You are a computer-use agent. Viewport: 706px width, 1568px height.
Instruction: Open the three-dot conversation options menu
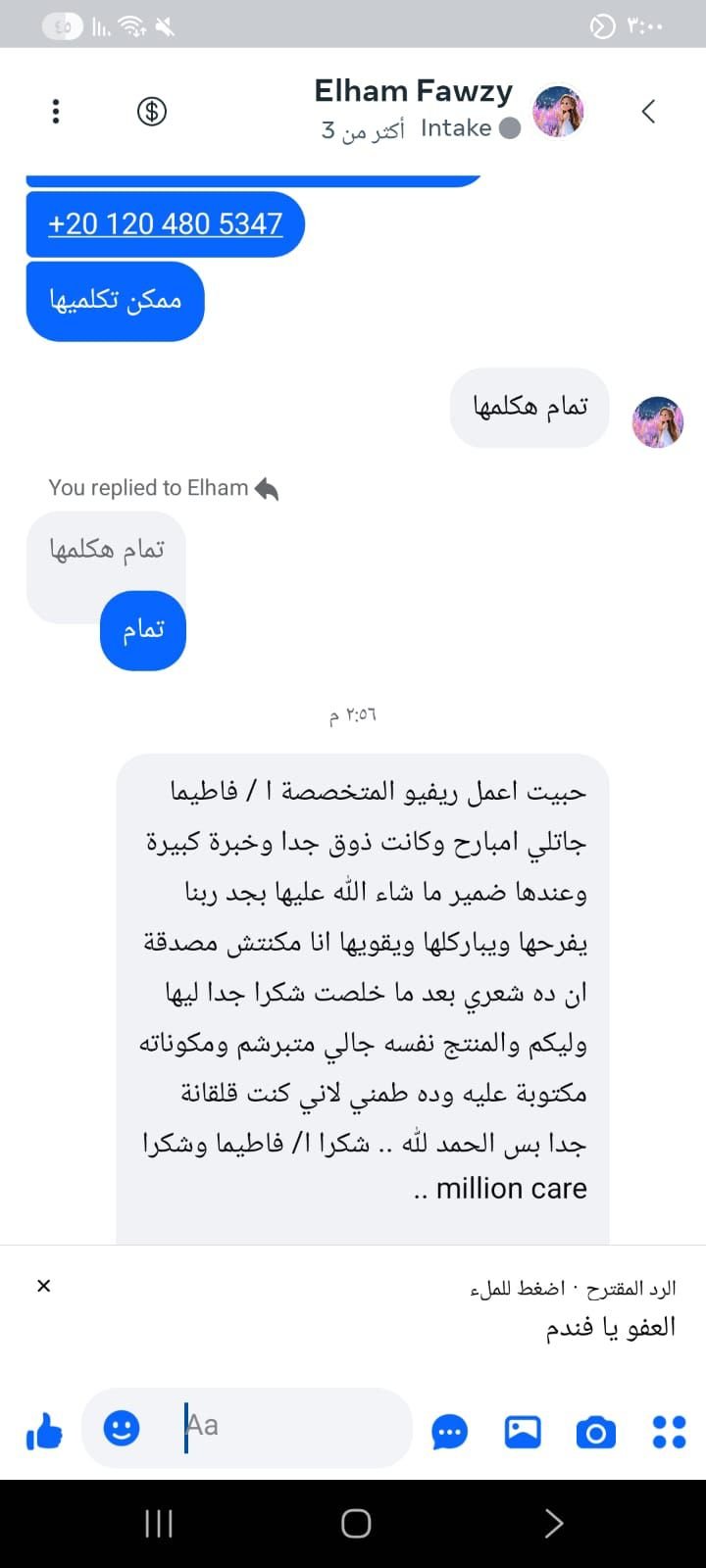[56, 112]
